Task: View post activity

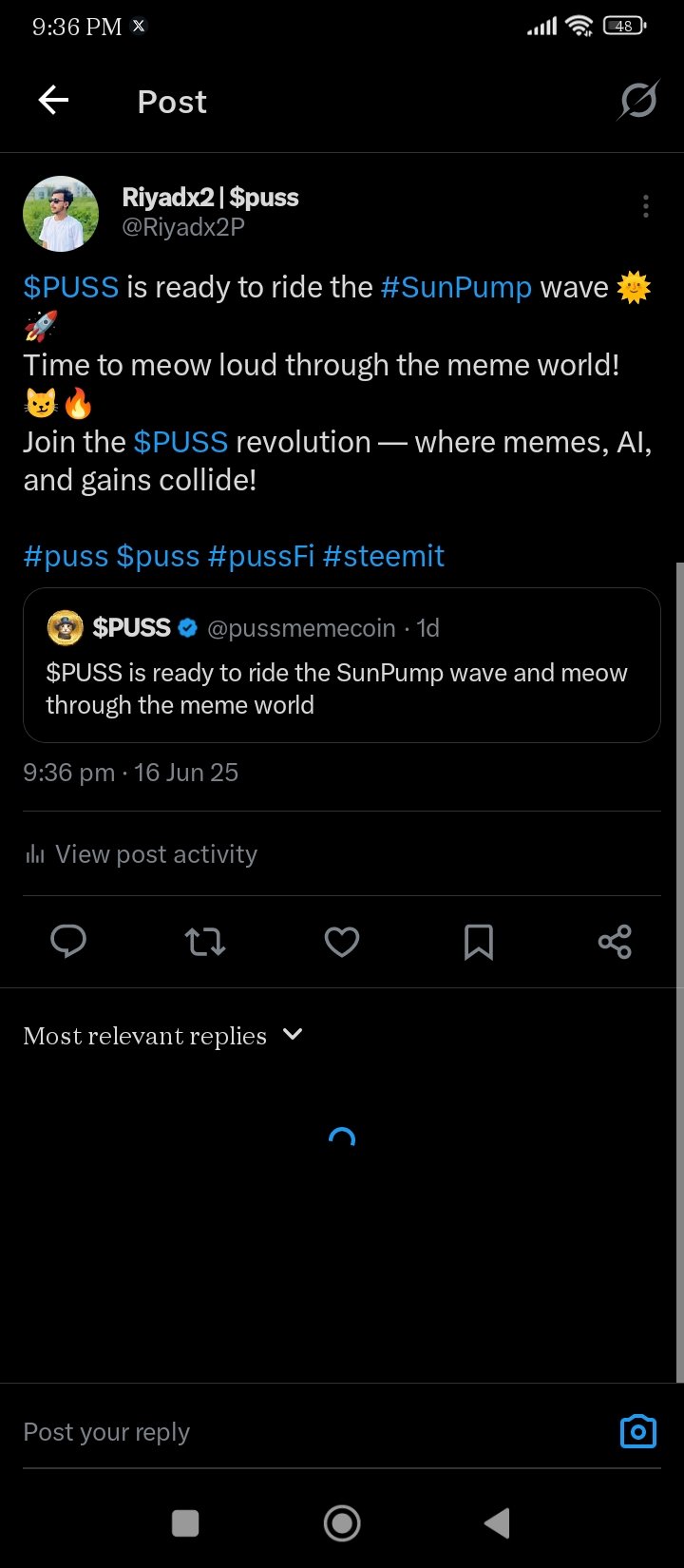Action: (141, 854)
